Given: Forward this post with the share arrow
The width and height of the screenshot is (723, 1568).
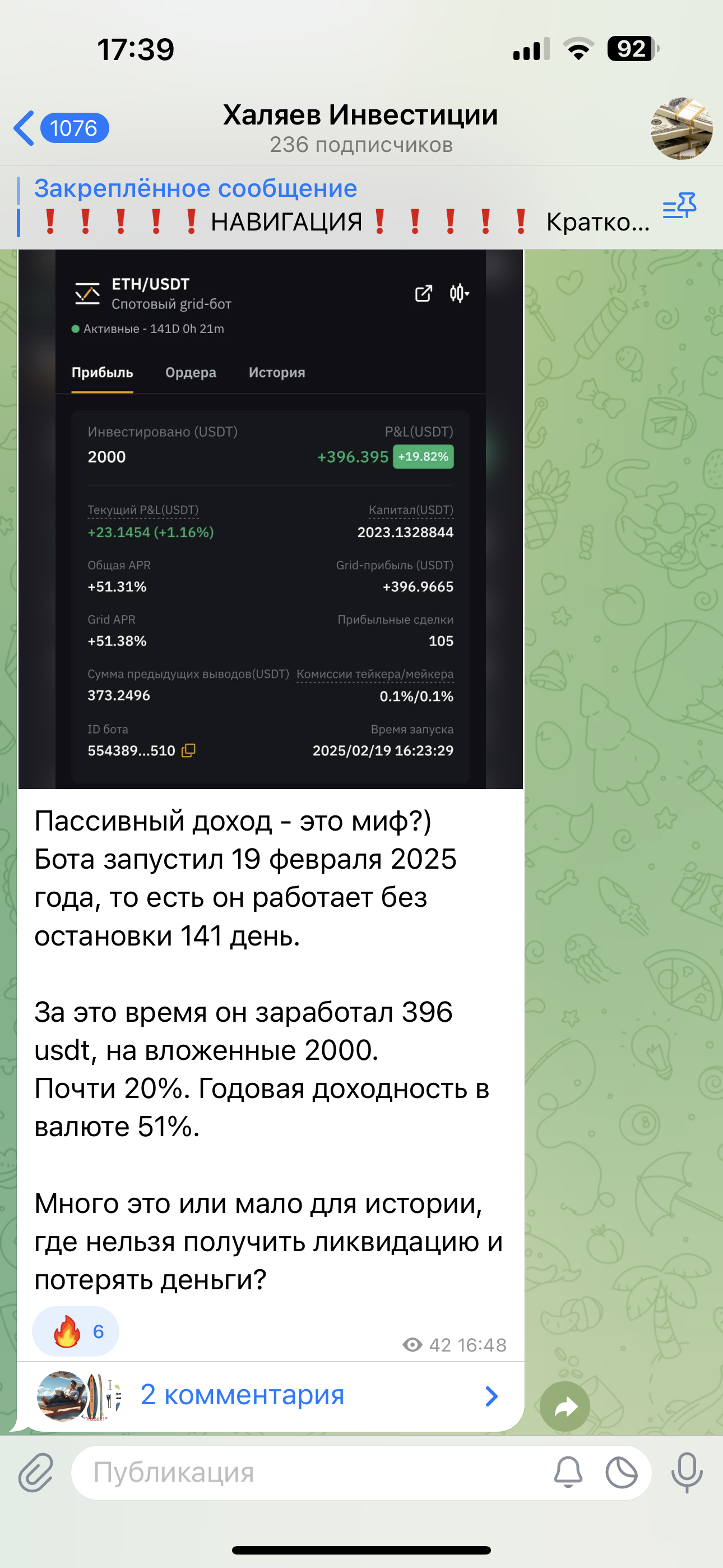Looking at the screenshot, I should click(x=565, y=1406).
